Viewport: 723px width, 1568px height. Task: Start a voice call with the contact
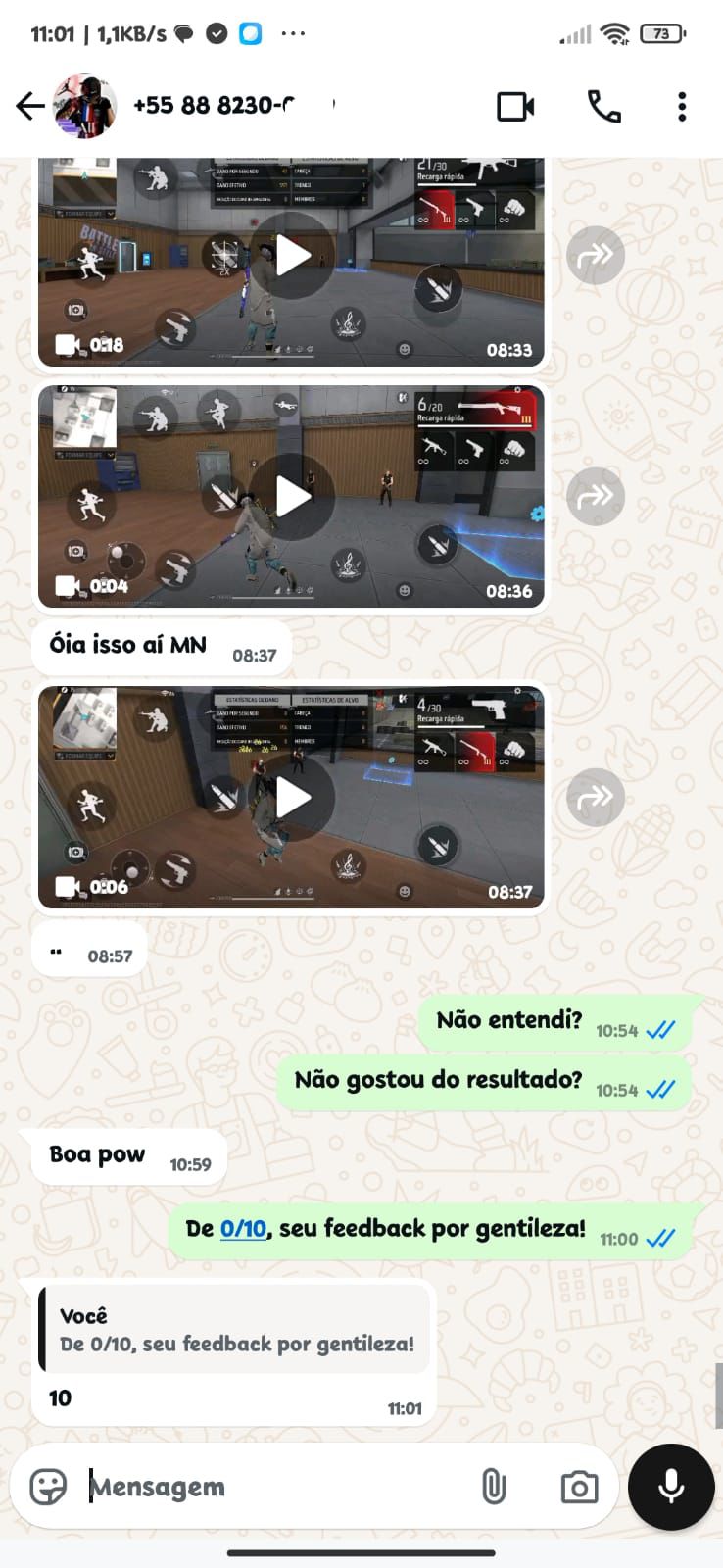[x=605, y=106]
